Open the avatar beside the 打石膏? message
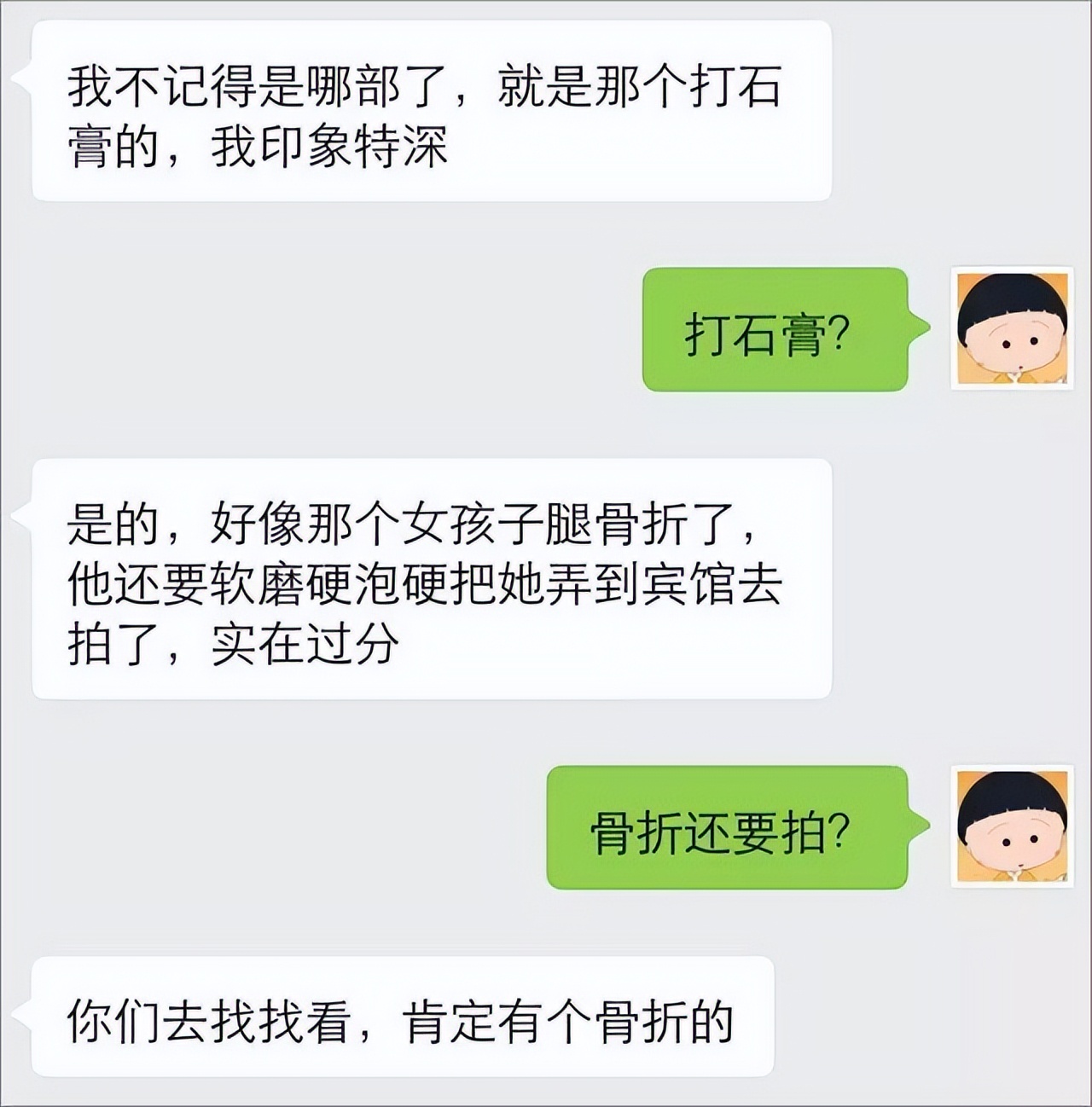1092x1107 pixels. (1011, 328)
